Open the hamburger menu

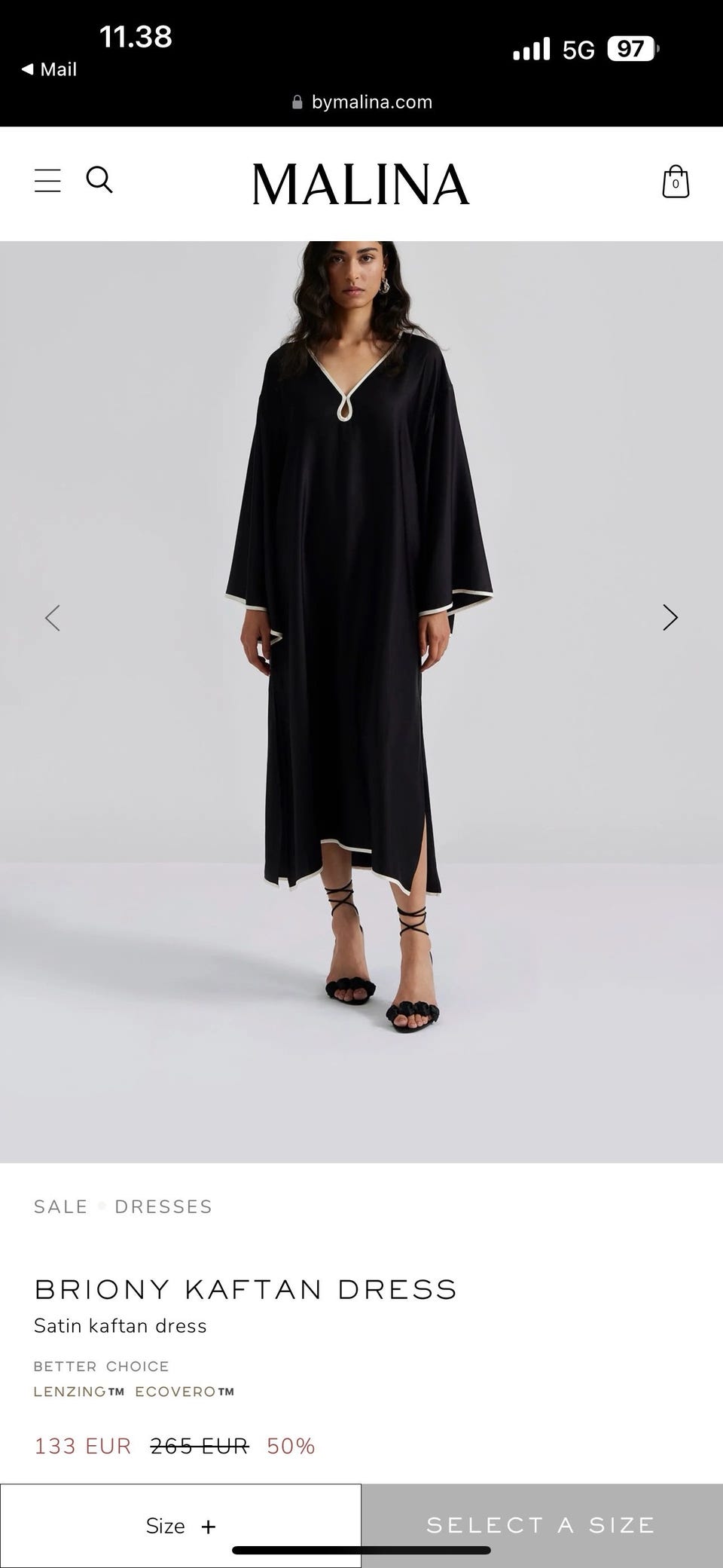point(47,181)
